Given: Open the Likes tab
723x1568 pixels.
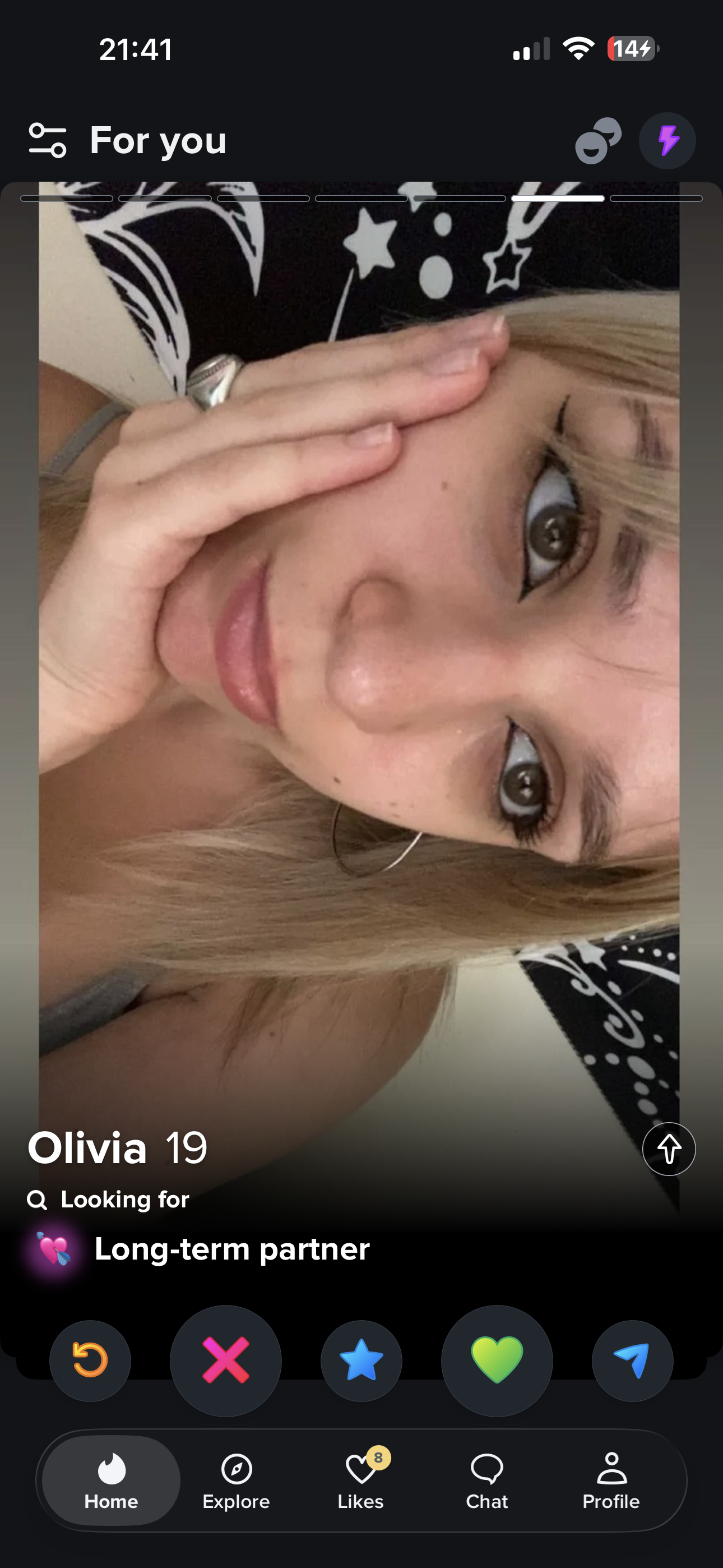Looking at the screenshot, I should tap(361, 1481).
